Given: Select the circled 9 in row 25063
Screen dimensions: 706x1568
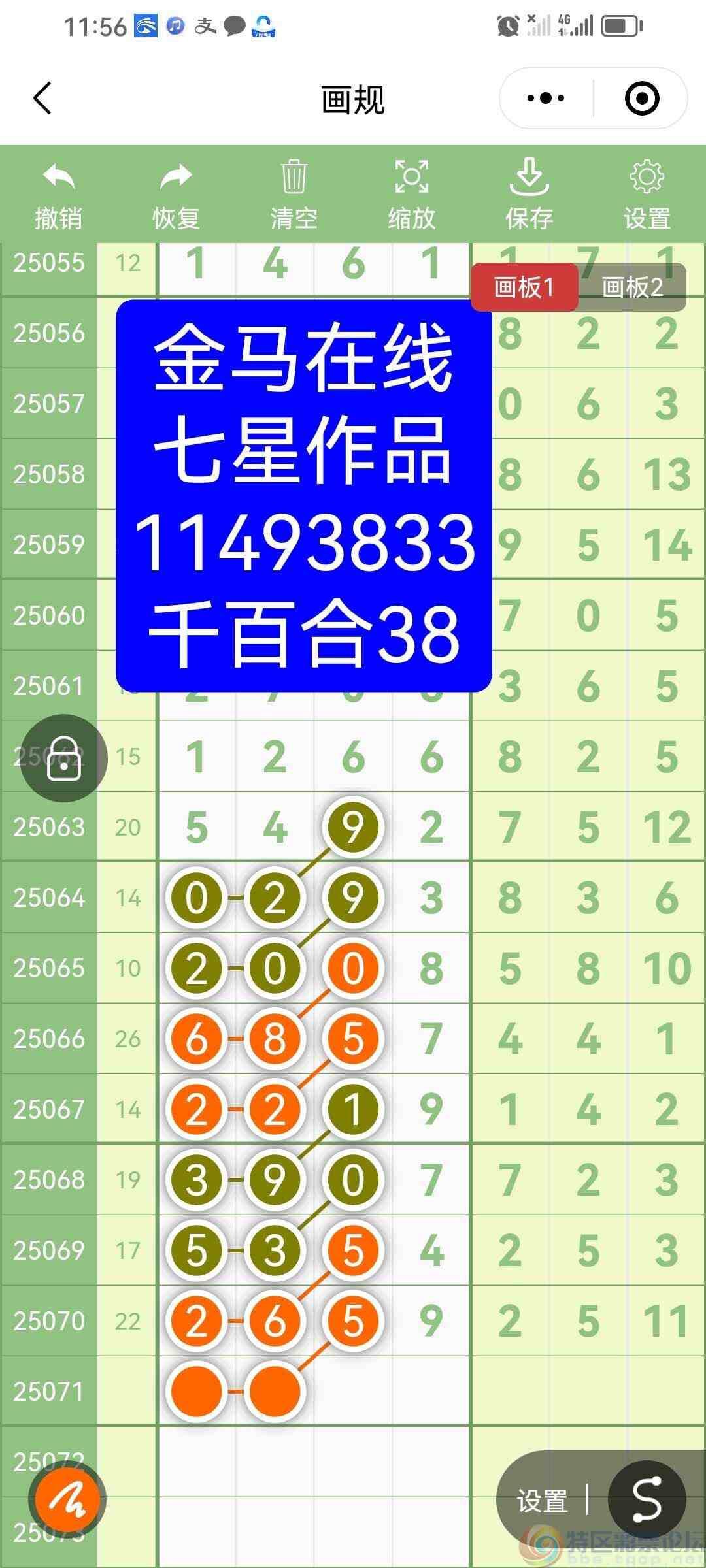Looking at the screenshot, I should [352, 826].
